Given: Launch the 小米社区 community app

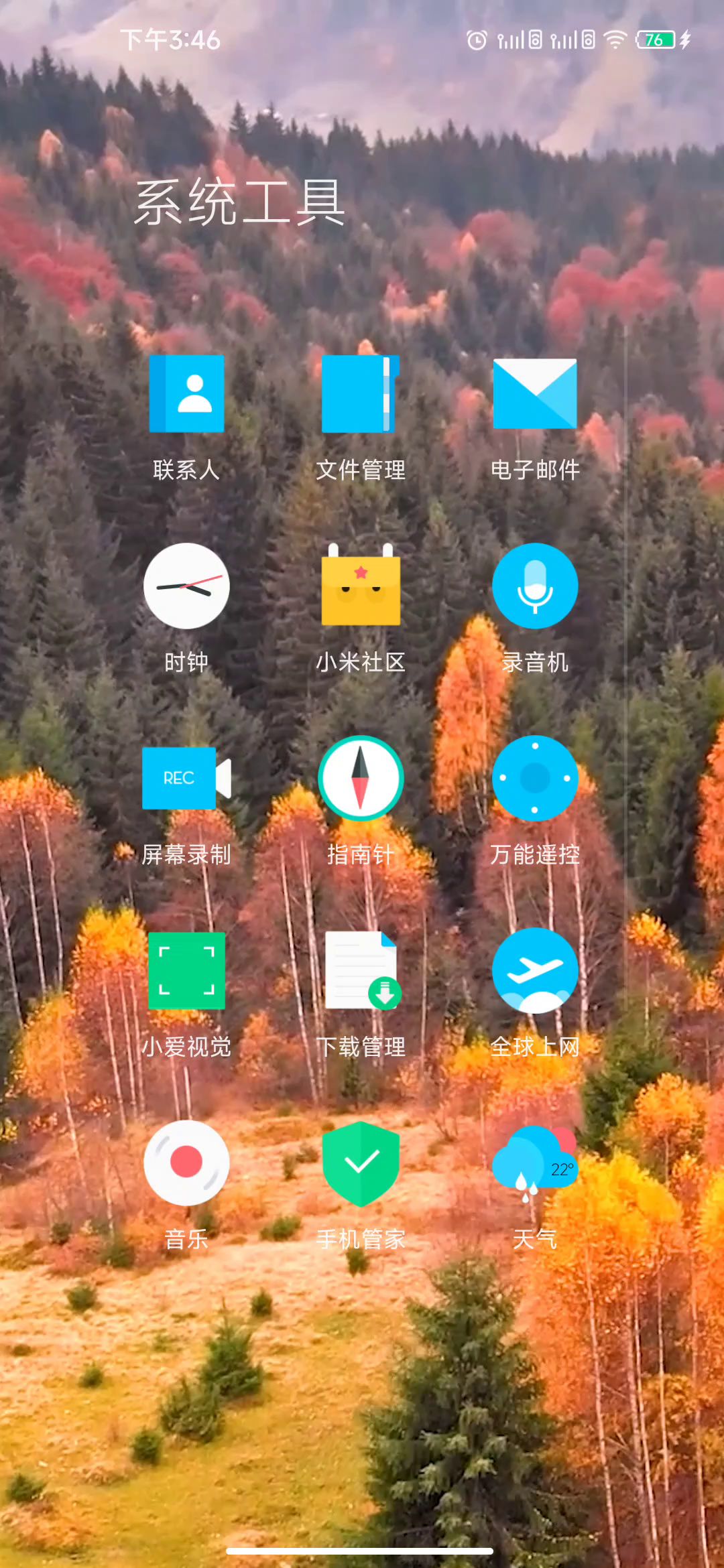Looking at the screenshot, I should (361, 586).
